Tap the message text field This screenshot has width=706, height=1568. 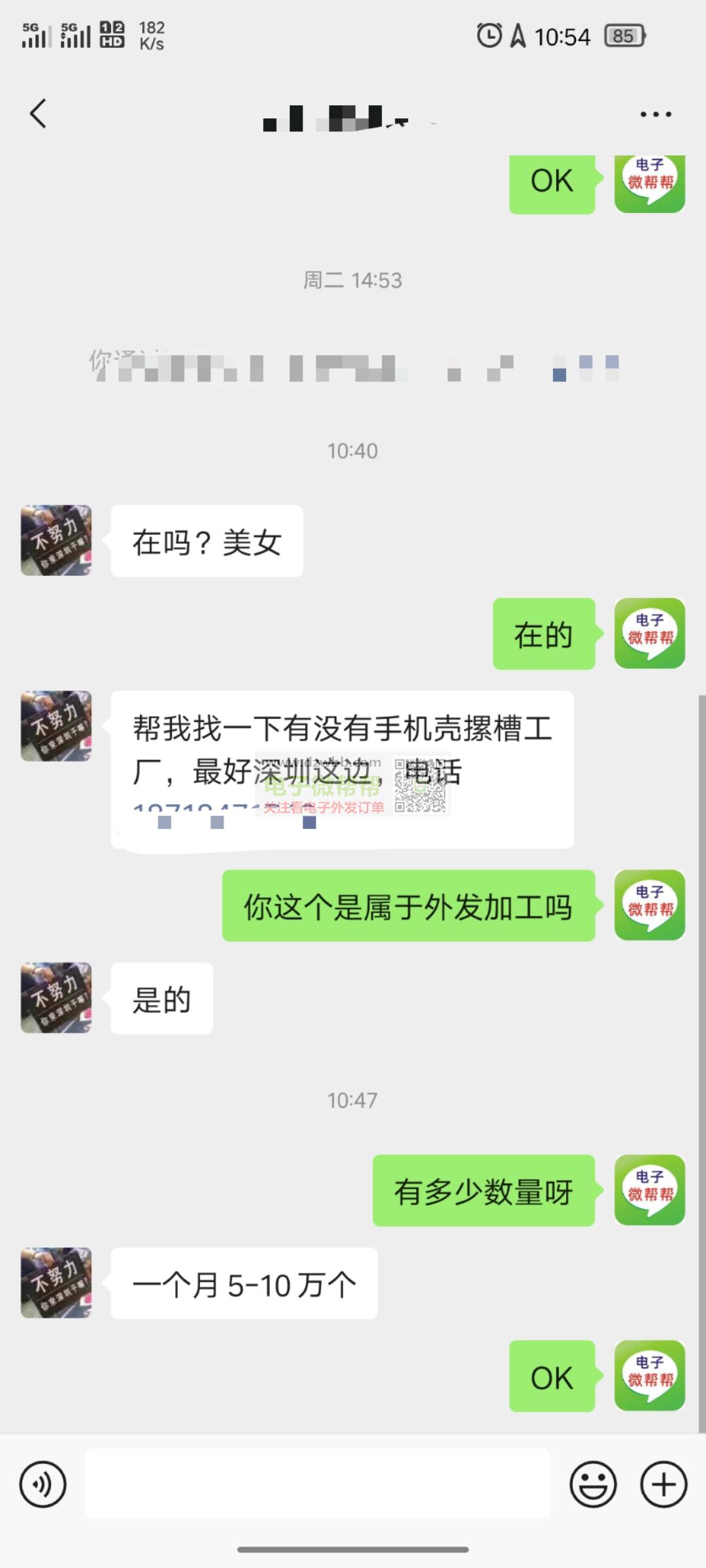(318, 1483)
